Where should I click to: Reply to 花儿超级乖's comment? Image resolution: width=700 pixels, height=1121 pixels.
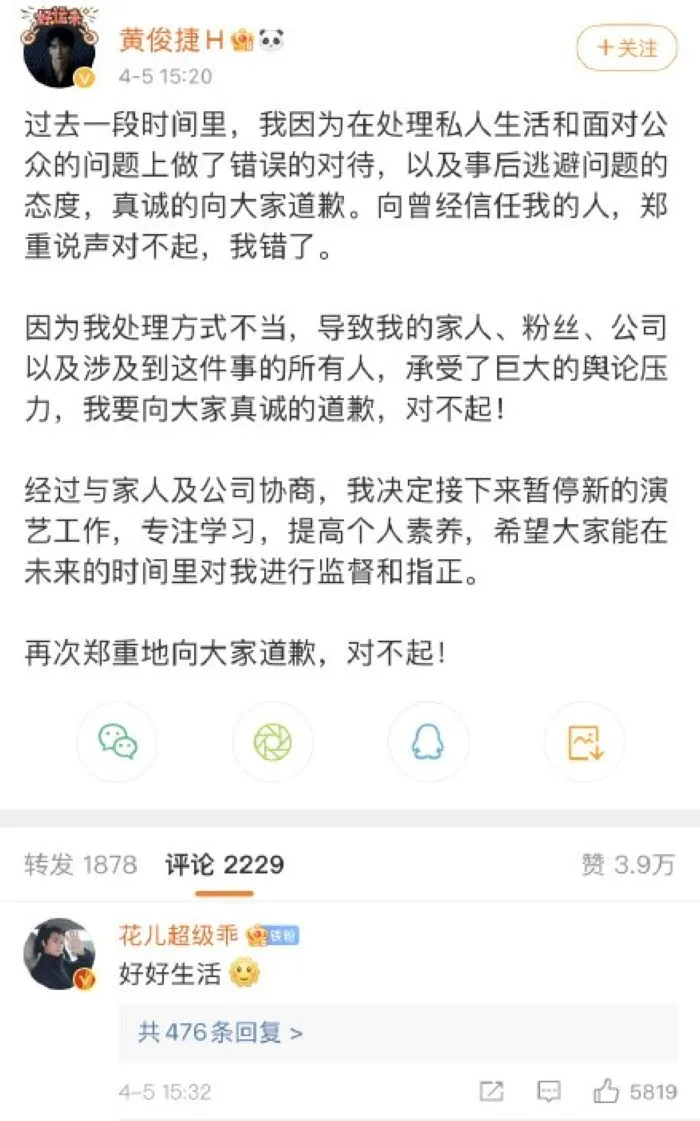pos(548,1091)
